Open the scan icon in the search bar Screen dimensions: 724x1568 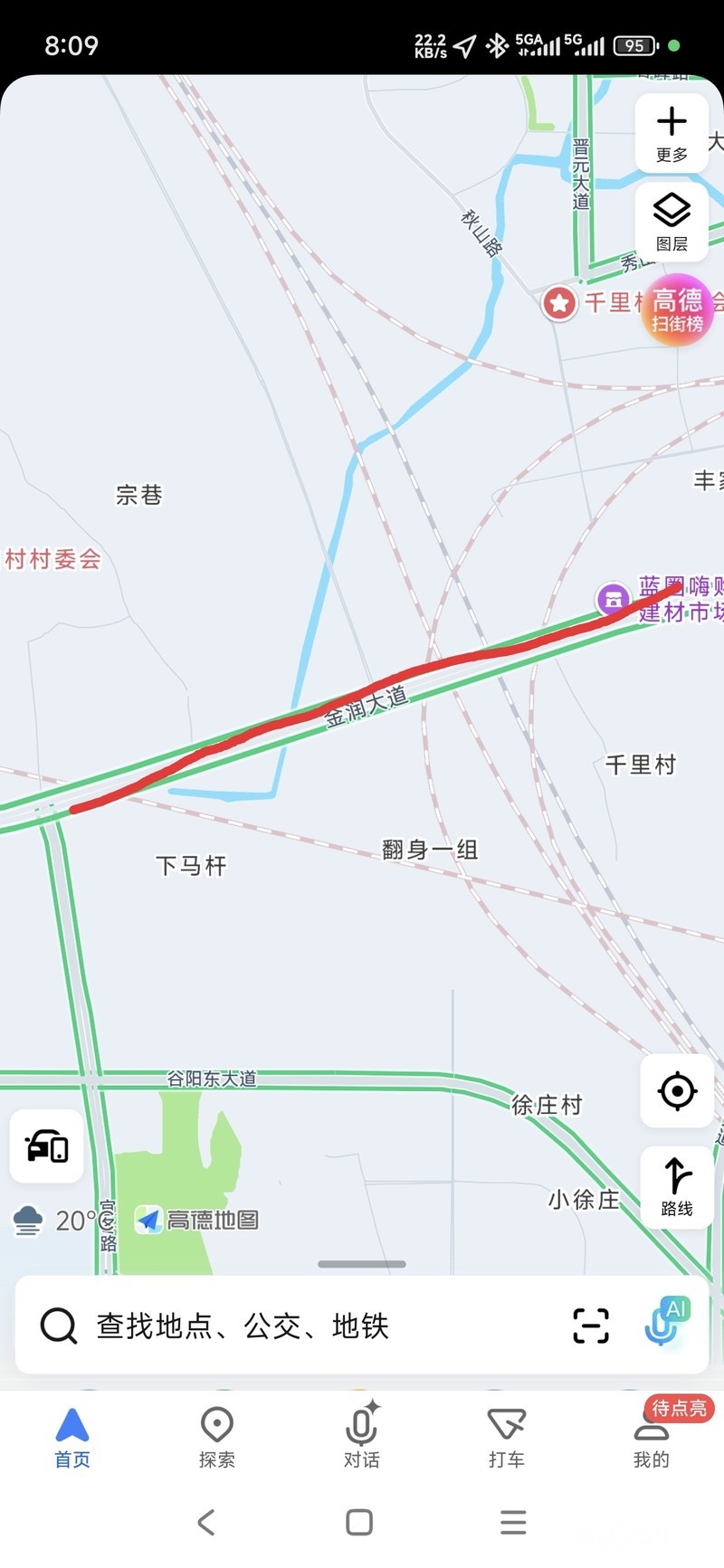coord(591,1326)
